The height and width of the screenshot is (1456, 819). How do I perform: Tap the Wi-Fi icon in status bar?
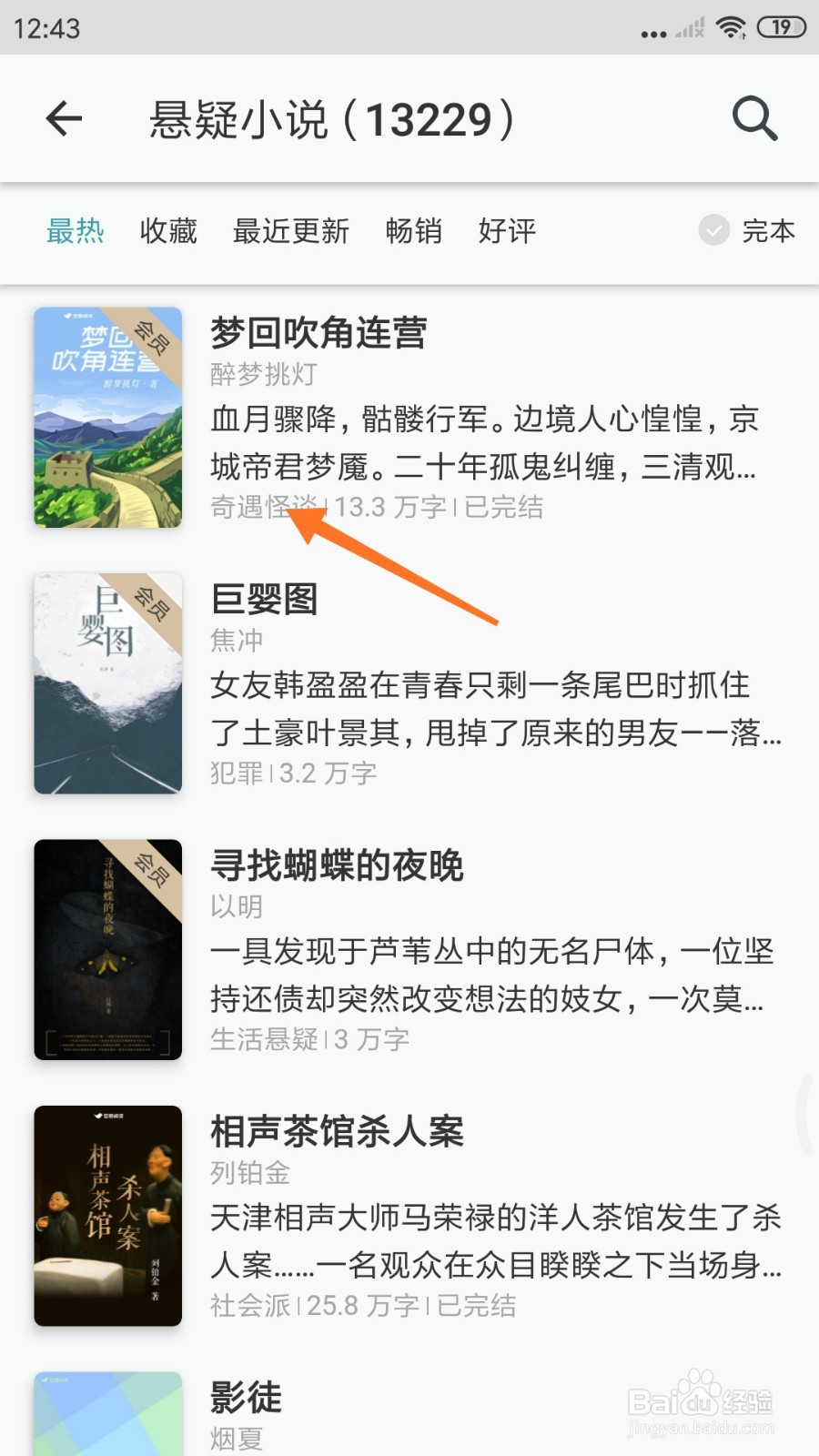pos(729,25)
